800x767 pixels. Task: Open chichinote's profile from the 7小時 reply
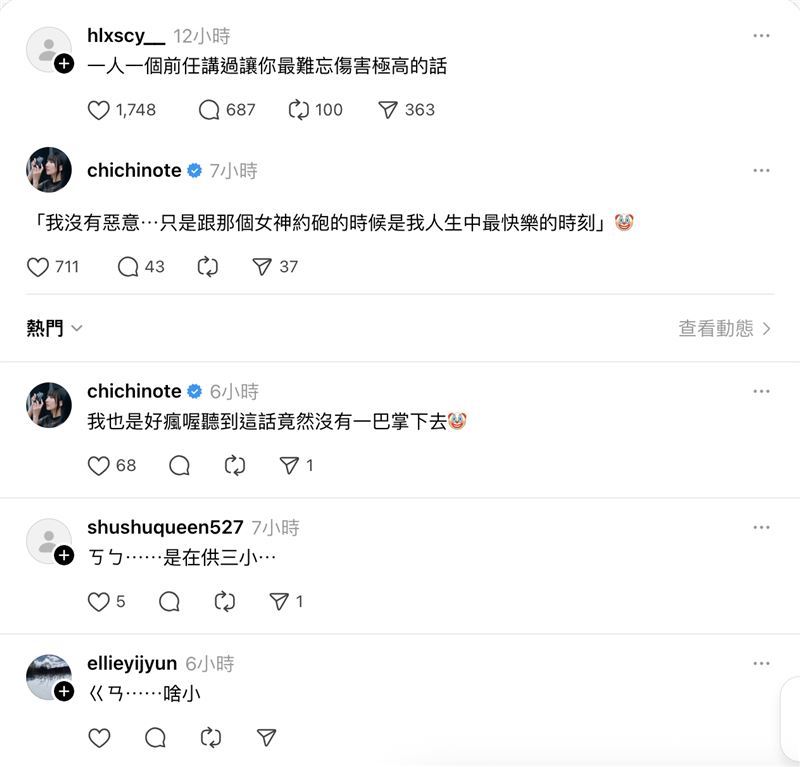point(134,171)
